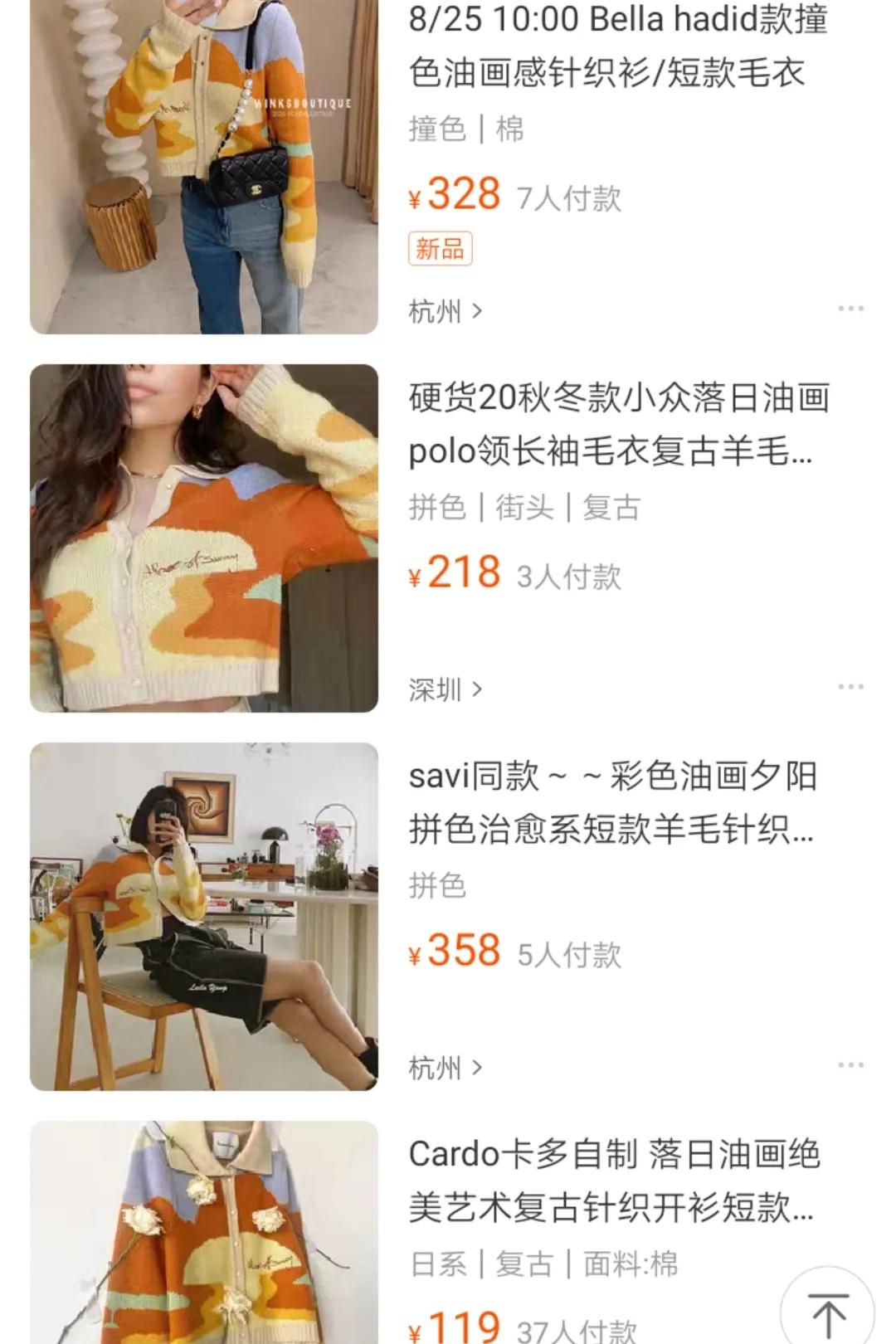Tap the 新品 (new product) badge
Screen dimensions: 896x1344
pos(441,247)
